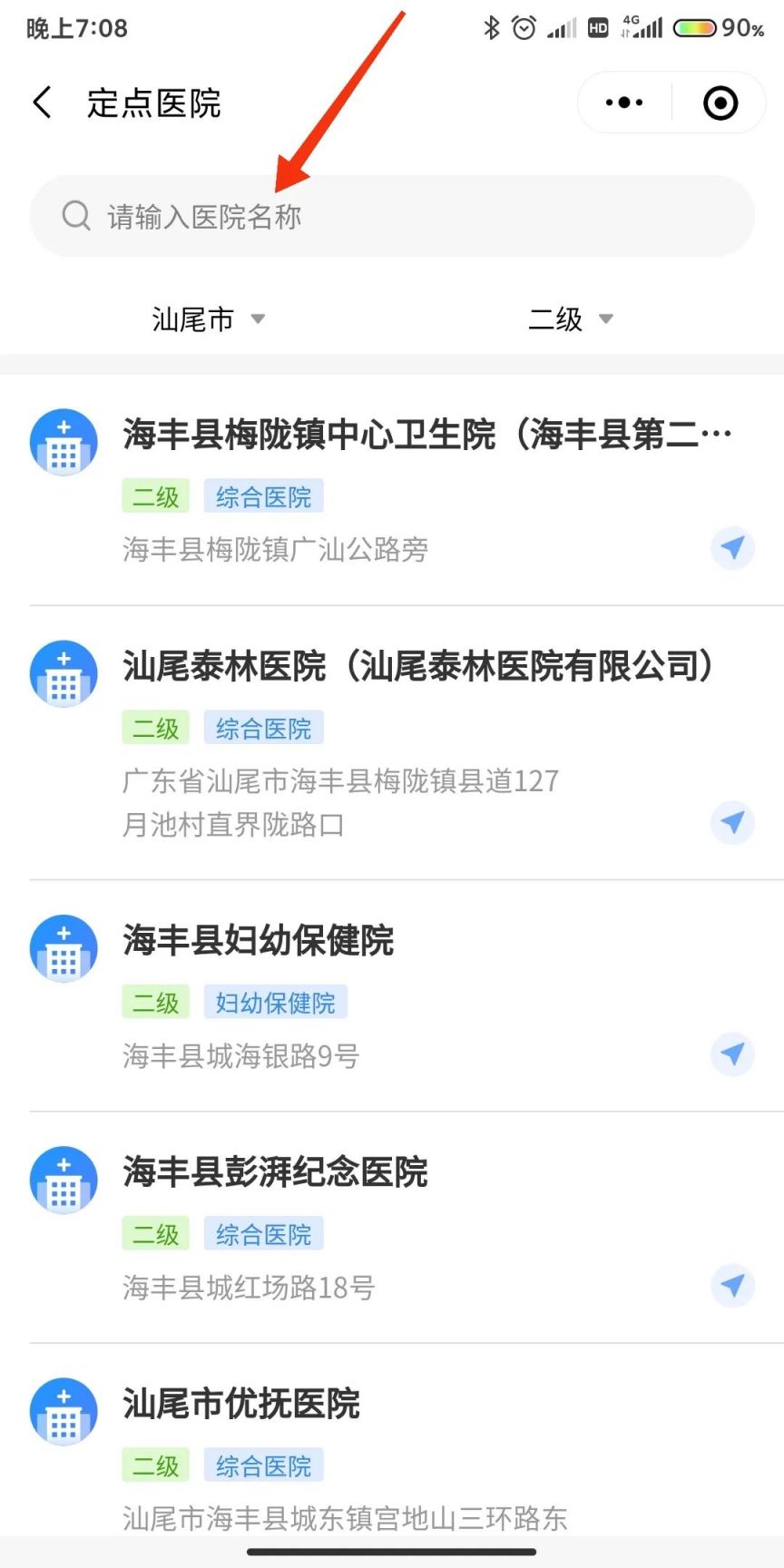Click the search magnifier icon in search bar
The height and width of the screenshot is (1568, 784).
click(x=76, y=215)
